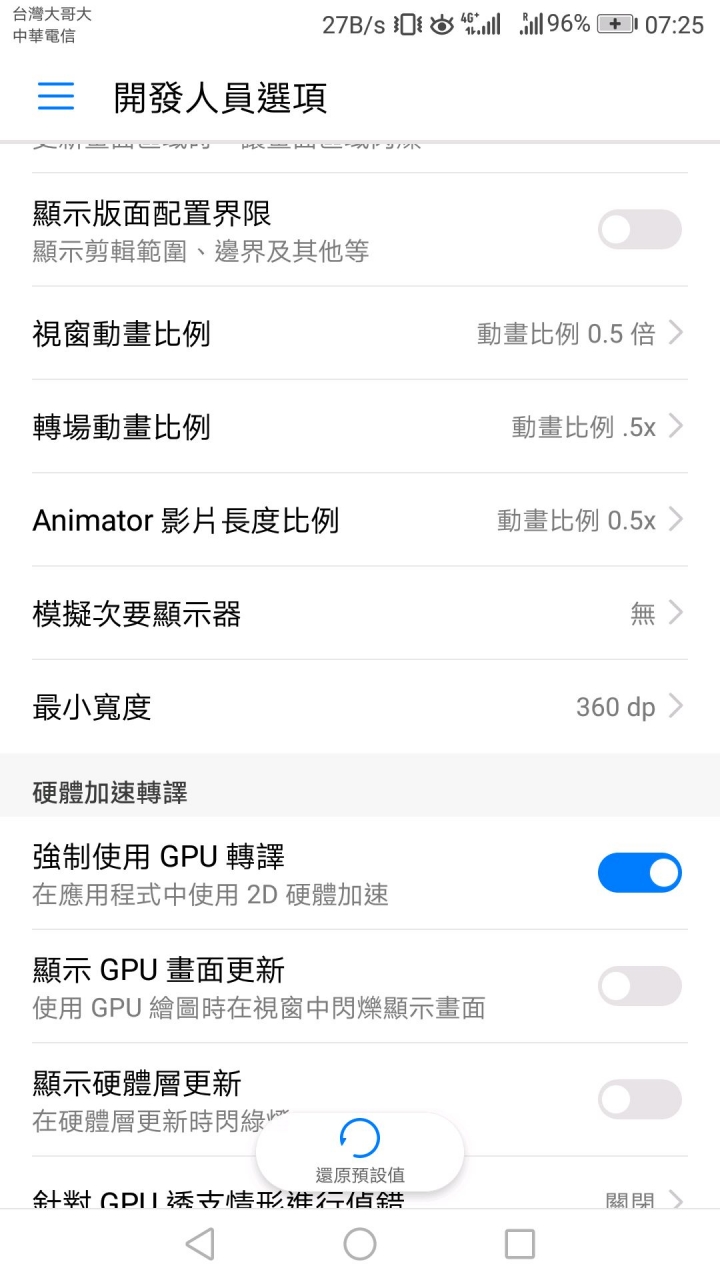Screen dimensions: 720x1280
Task: Enable the 顯示硬體層更新 switch
Action: point(639,1099)
